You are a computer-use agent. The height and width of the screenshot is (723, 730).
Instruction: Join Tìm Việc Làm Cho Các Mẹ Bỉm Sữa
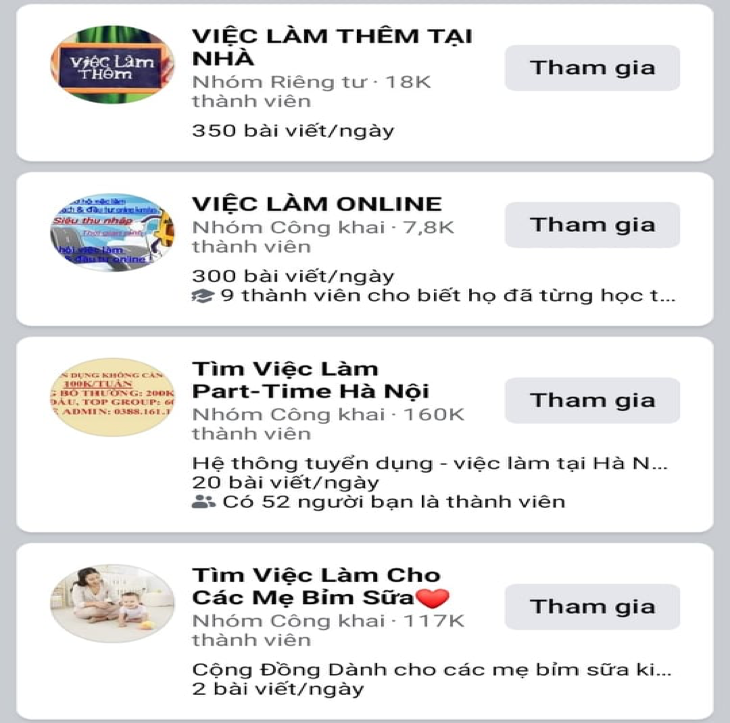point(592,607)
